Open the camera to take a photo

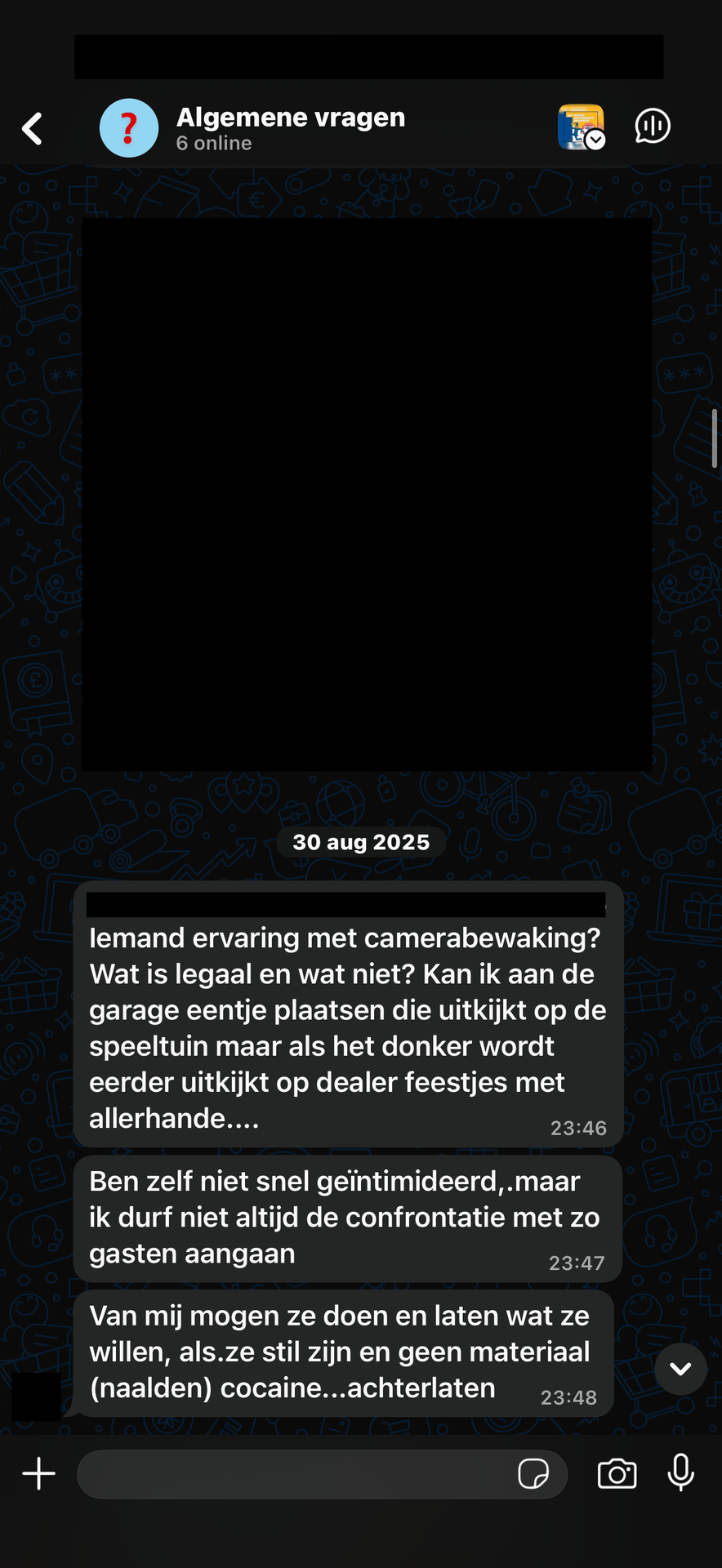[x=617, y=1474]
